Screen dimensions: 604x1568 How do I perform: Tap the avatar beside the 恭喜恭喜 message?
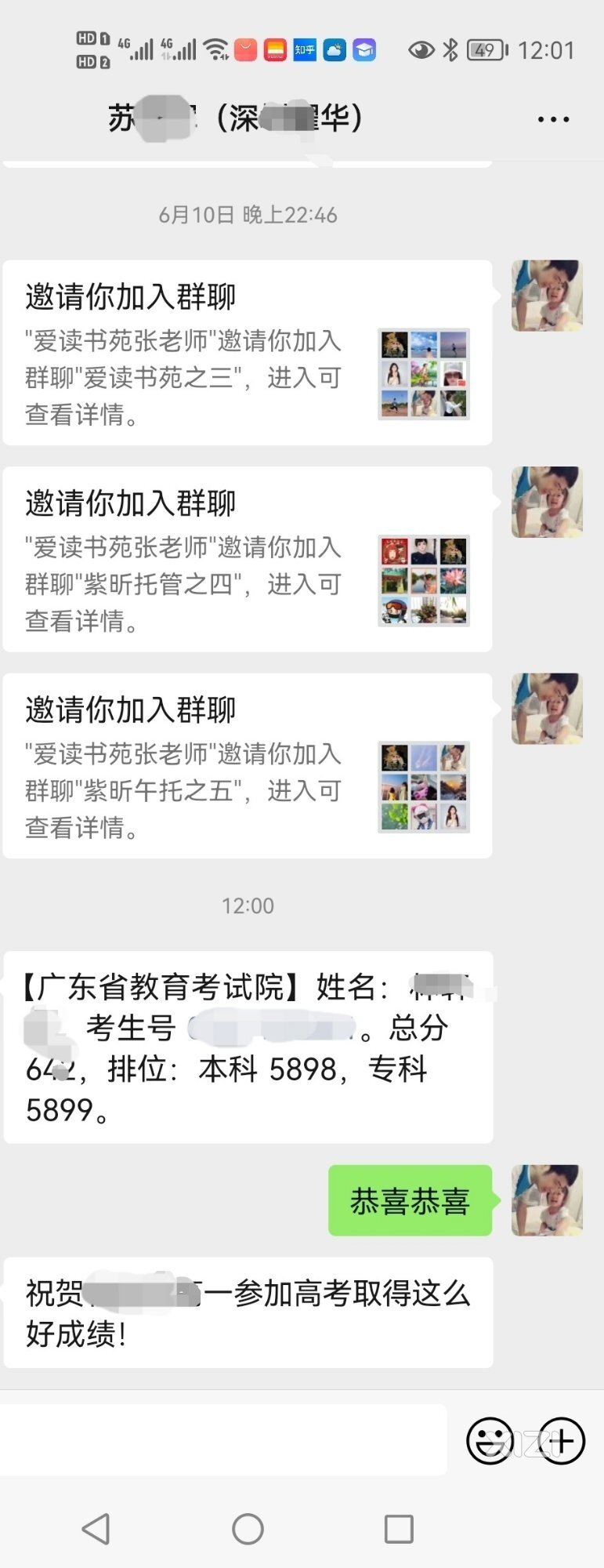click(x=547, y=1200)
